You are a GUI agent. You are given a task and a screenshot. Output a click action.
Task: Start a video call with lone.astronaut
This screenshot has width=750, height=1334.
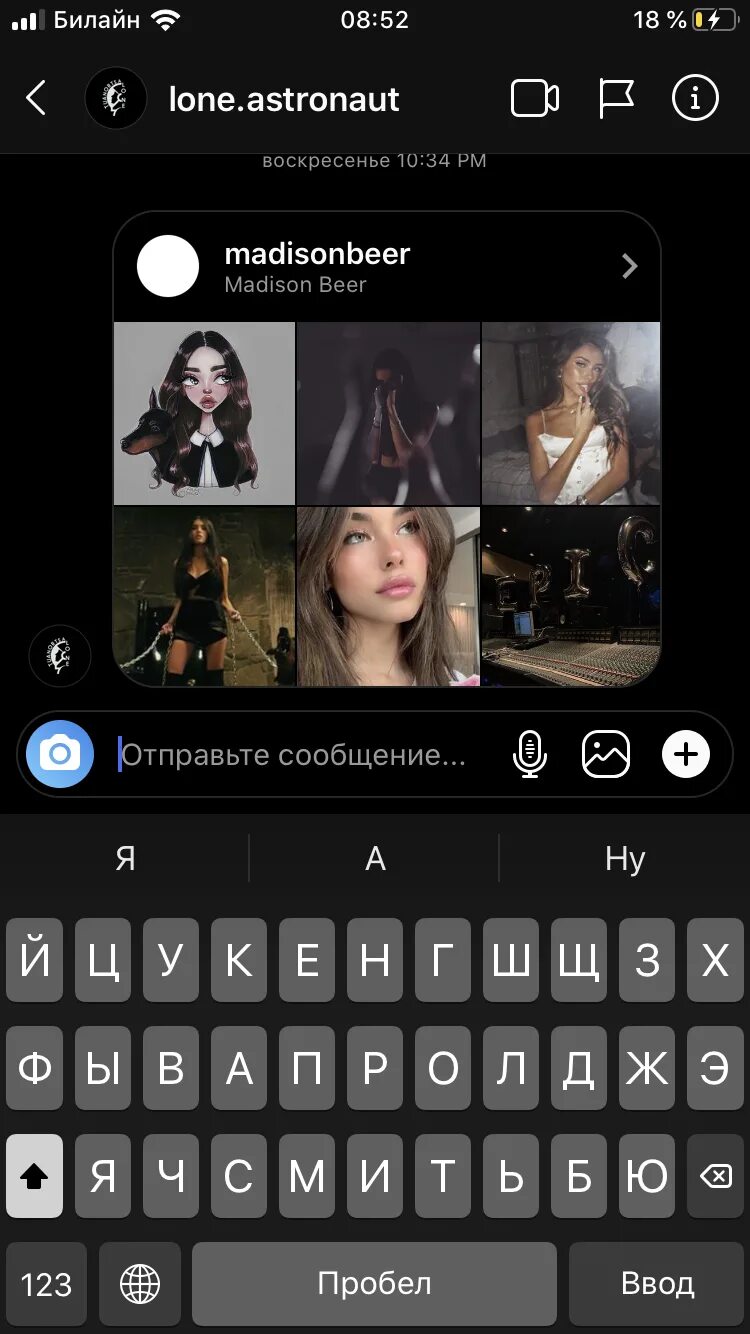pos(534,98)
